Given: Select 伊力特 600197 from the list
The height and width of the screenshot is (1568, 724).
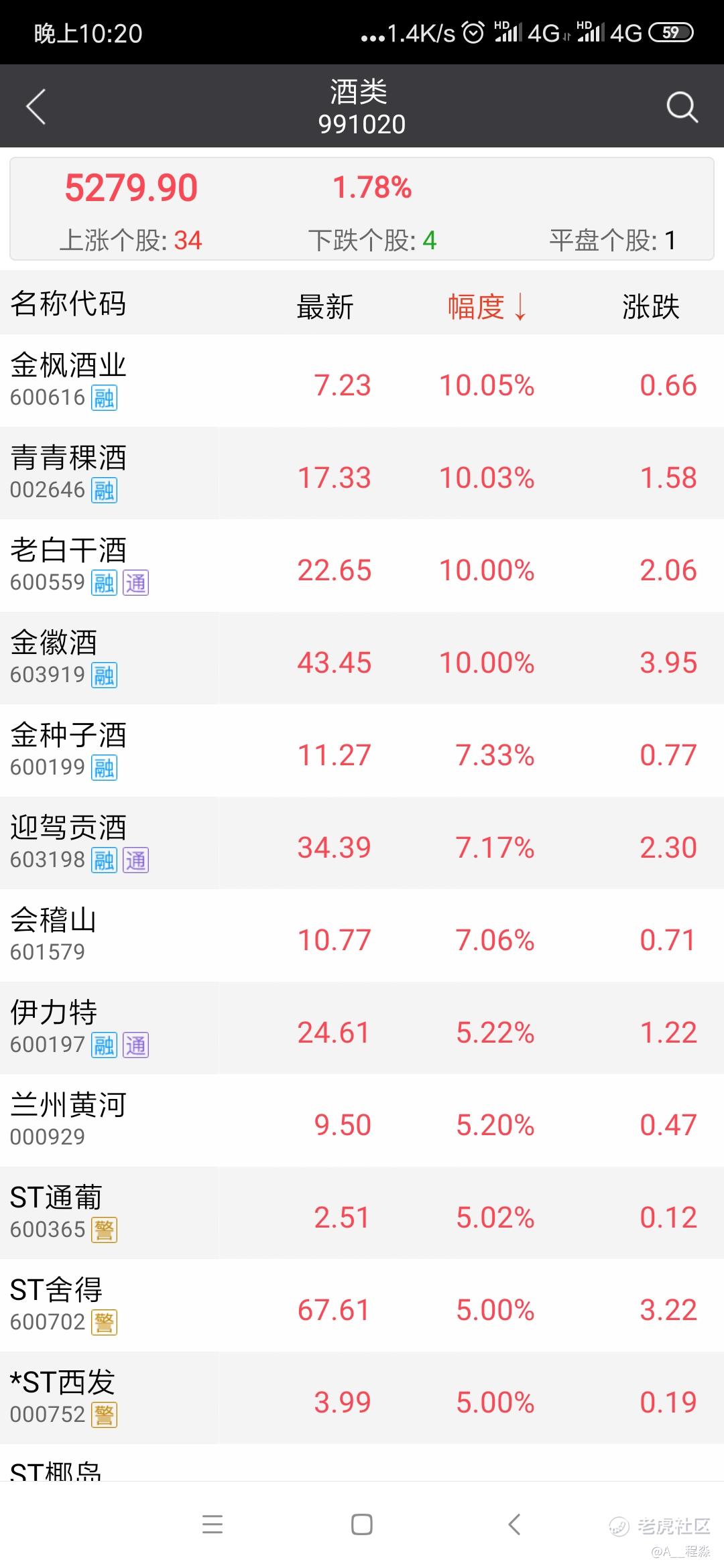Looking at the screenshot, I should [362, 1028].
